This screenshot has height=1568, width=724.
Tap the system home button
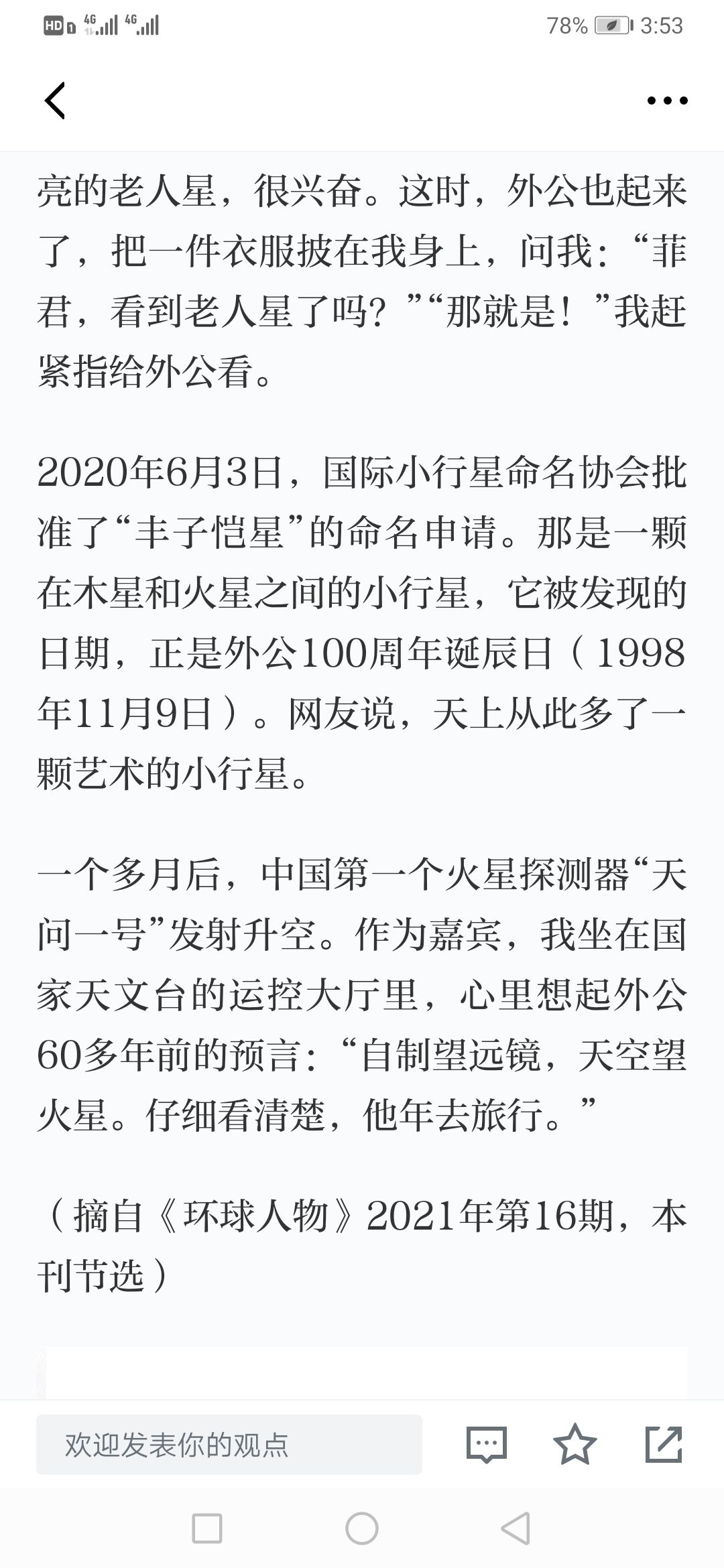[x=362, y=1528]
